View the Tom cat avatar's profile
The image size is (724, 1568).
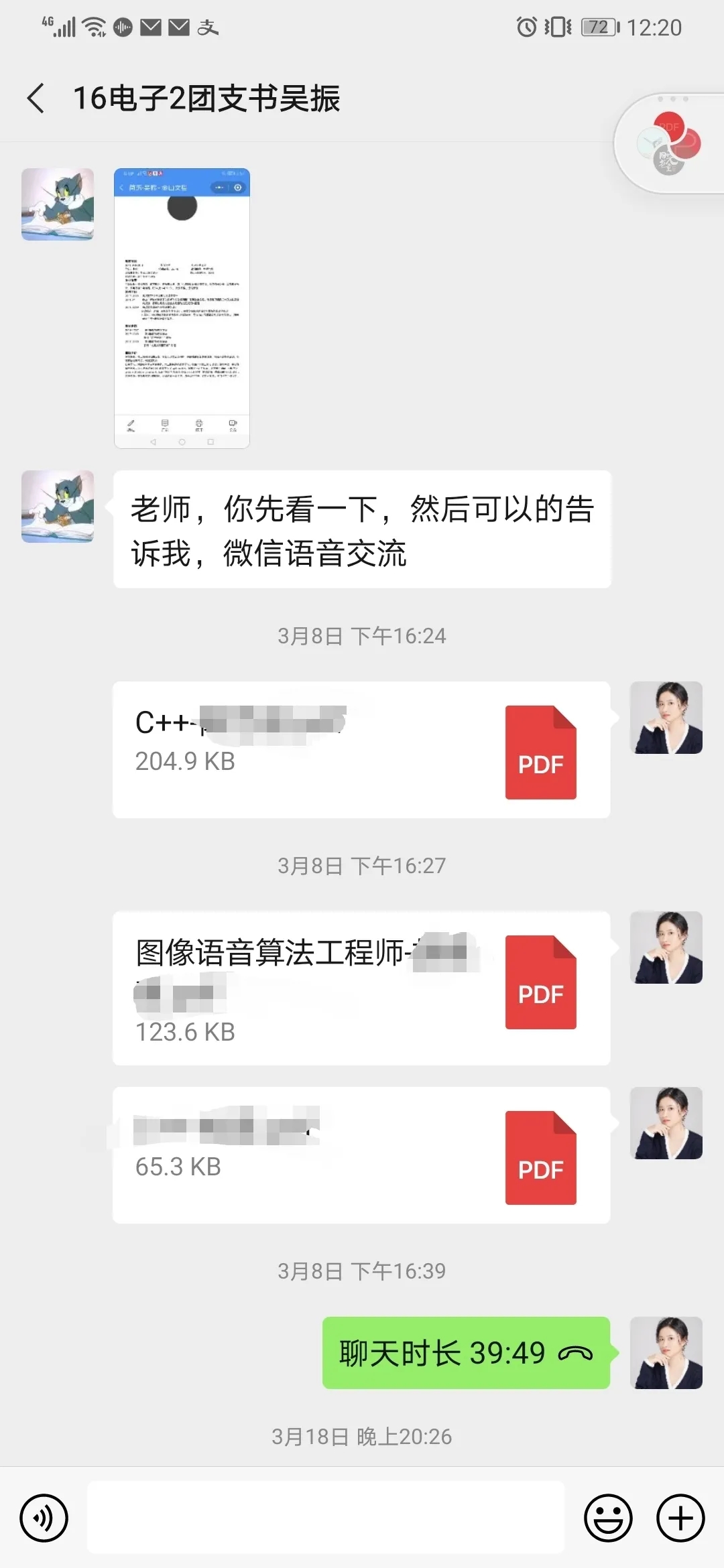[58, 204]
